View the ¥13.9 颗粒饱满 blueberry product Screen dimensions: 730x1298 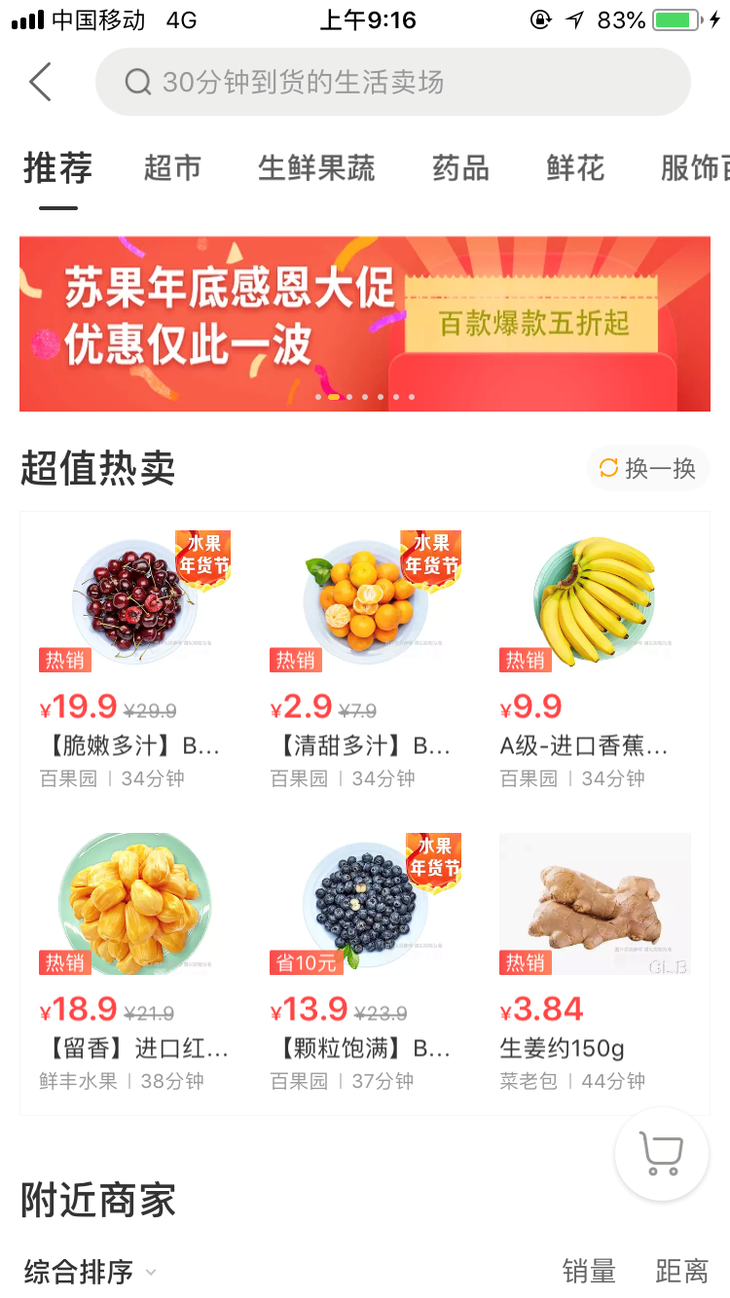click(x=365, y=962)
